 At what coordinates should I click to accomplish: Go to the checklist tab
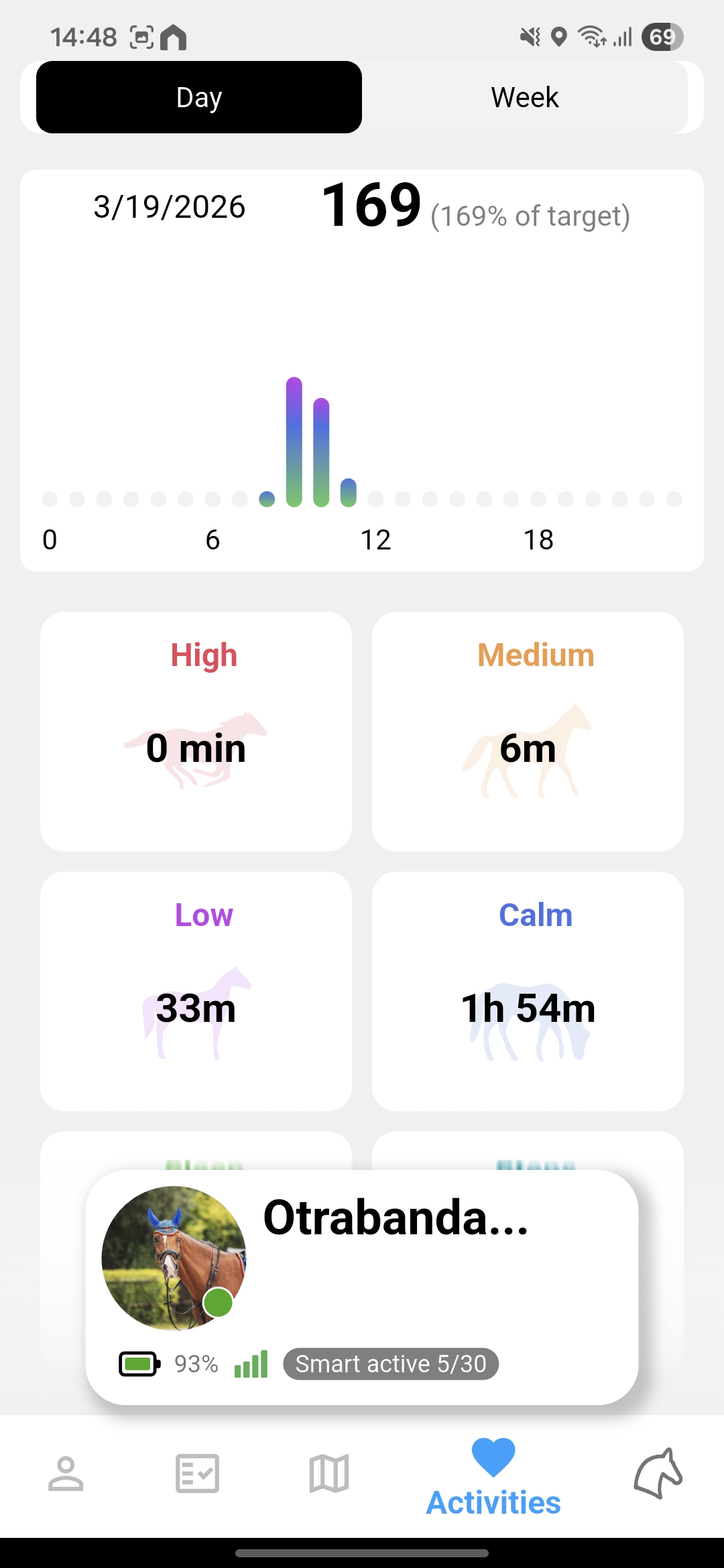tap(197, 1474)
